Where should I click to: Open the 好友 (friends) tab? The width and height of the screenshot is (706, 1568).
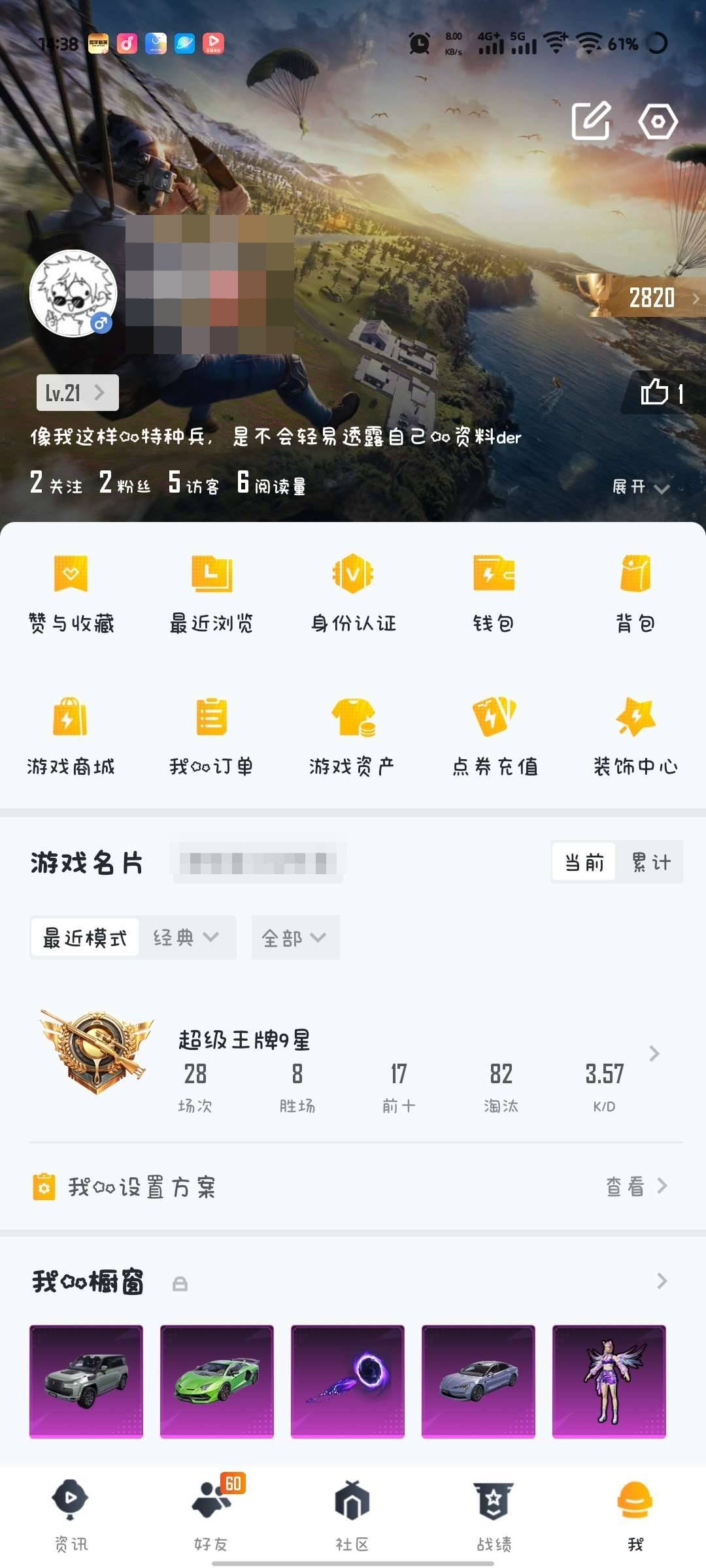click(x=212, y=1516)
